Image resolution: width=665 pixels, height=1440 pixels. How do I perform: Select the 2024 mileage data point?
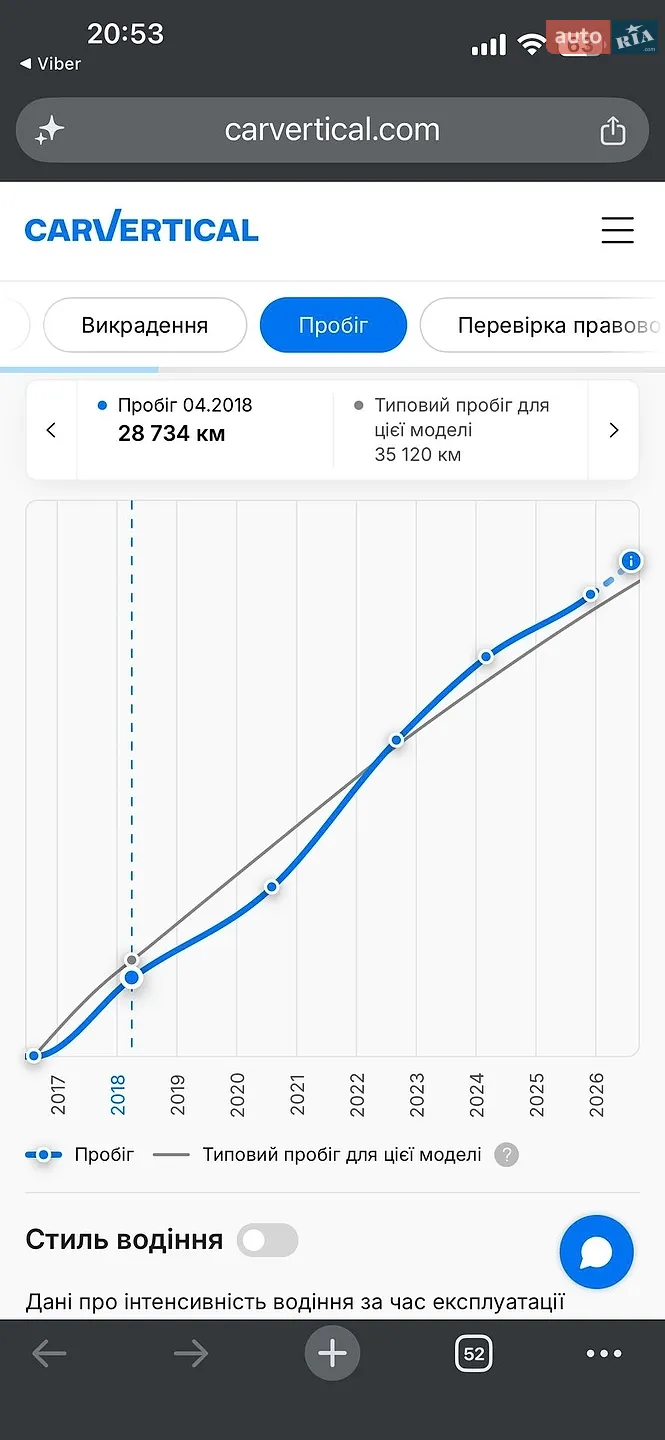pyautogui.click(x=486, y=657)
